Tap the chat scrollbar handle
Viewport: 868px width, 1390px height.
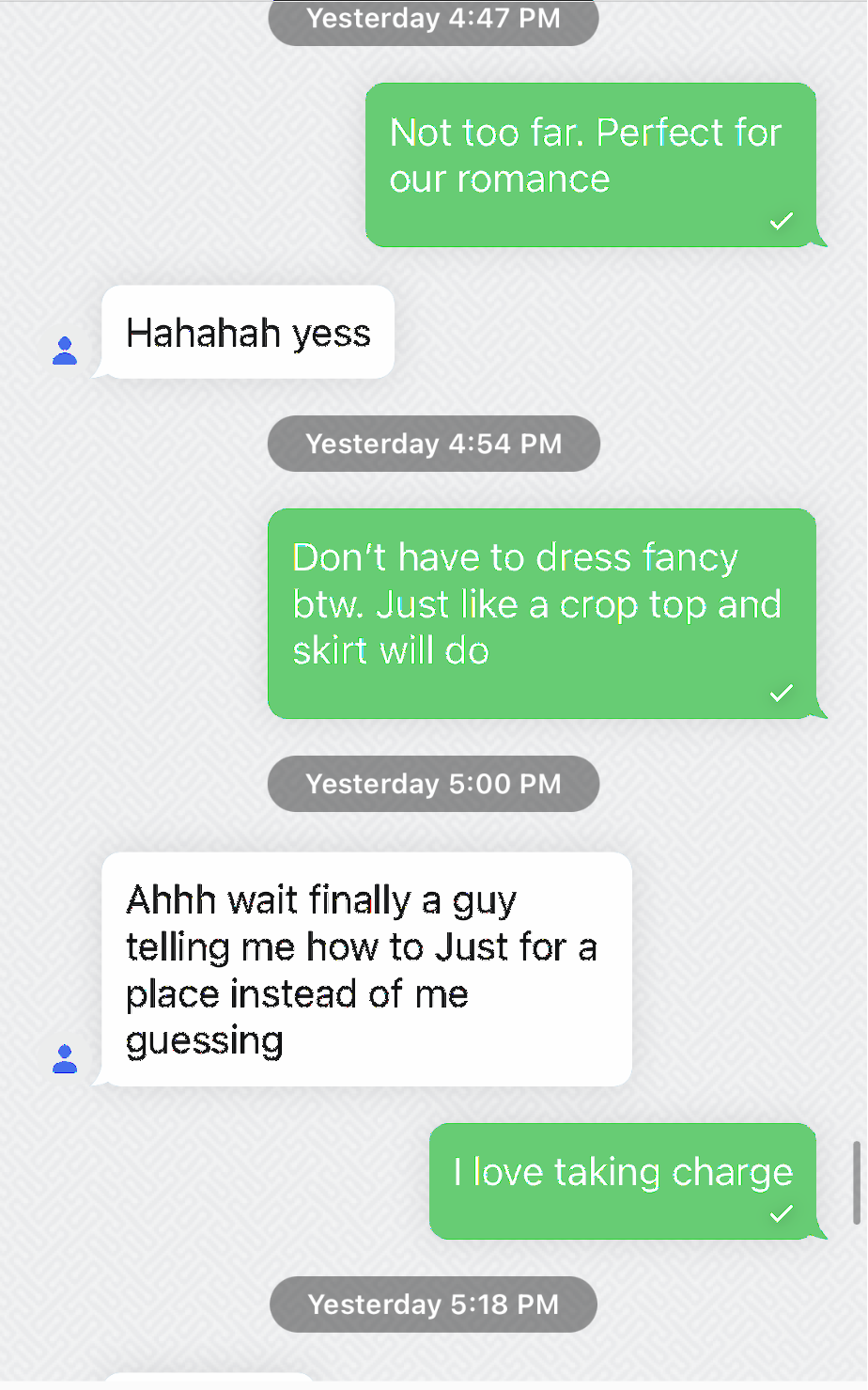(857, 1182)
